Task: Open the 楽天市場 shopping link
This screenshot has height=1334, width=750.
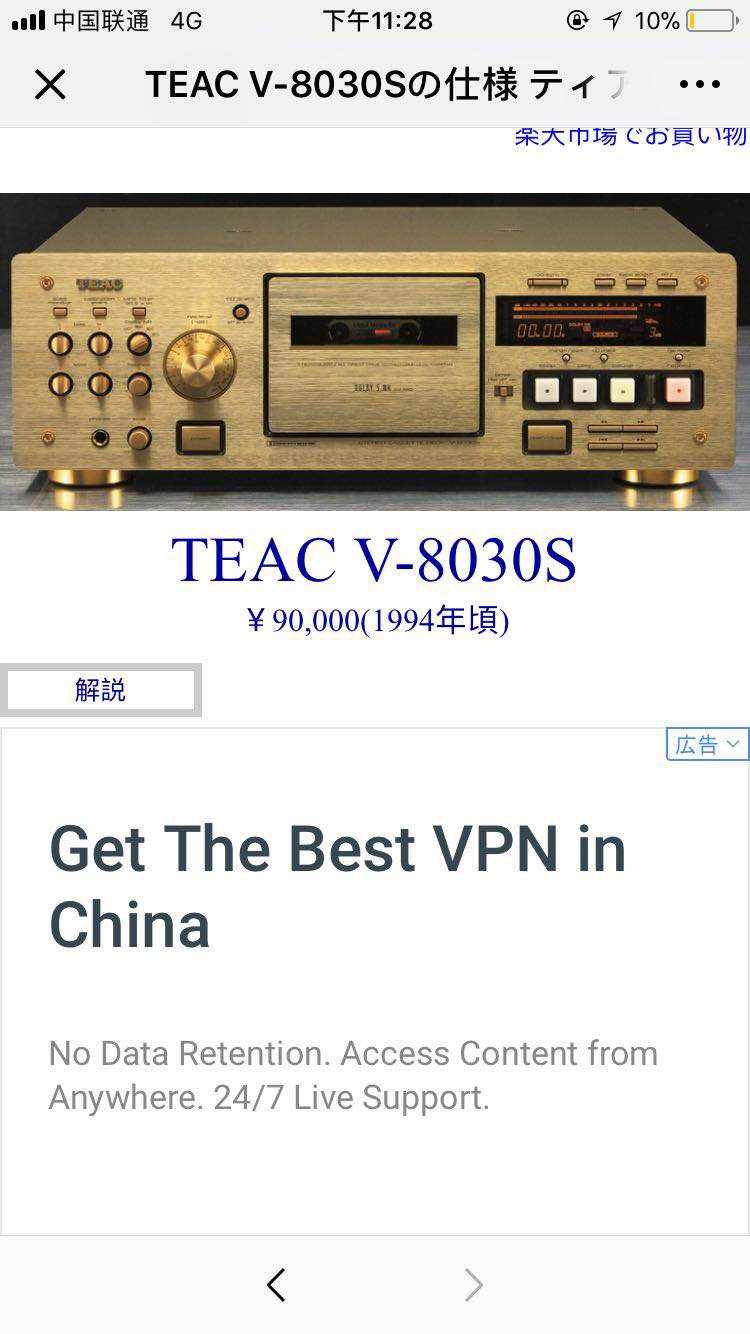Action: pos(630,137)
